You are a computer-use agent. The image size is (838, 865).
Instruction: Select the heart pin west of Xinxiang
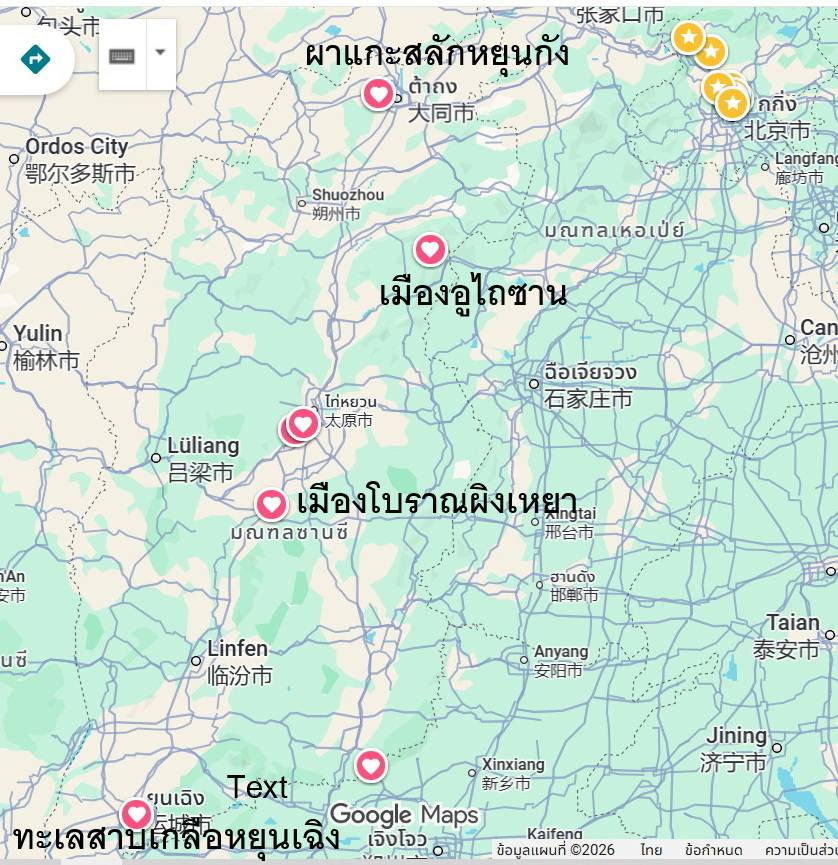click(x=371, y=766)
